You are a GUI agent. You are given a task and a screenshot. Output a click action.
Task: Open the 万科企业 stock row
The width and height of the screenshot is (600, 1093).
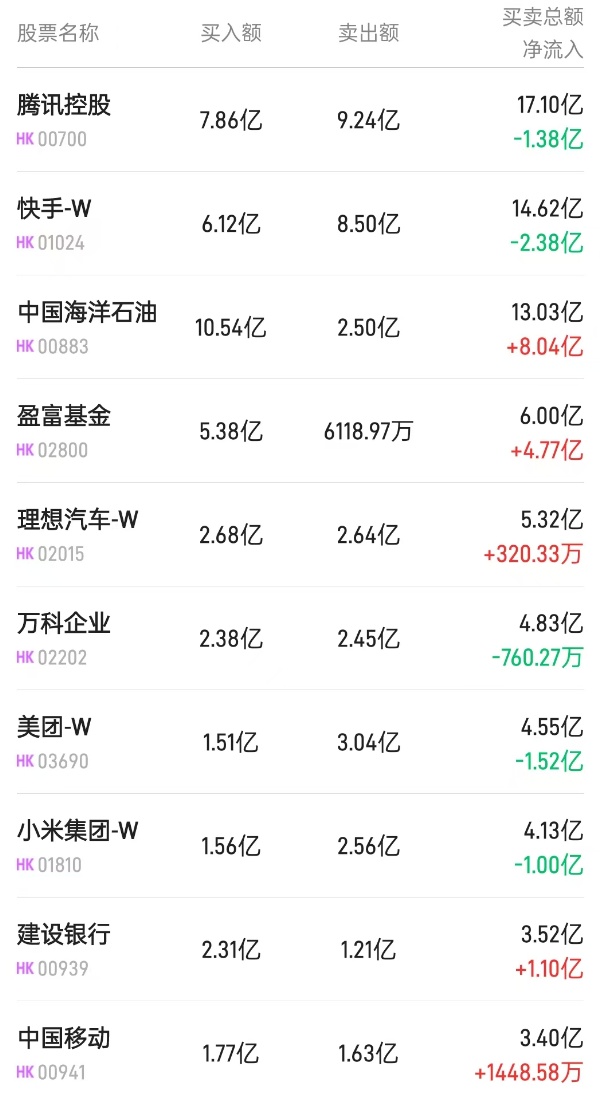click(x=65, y=624)
